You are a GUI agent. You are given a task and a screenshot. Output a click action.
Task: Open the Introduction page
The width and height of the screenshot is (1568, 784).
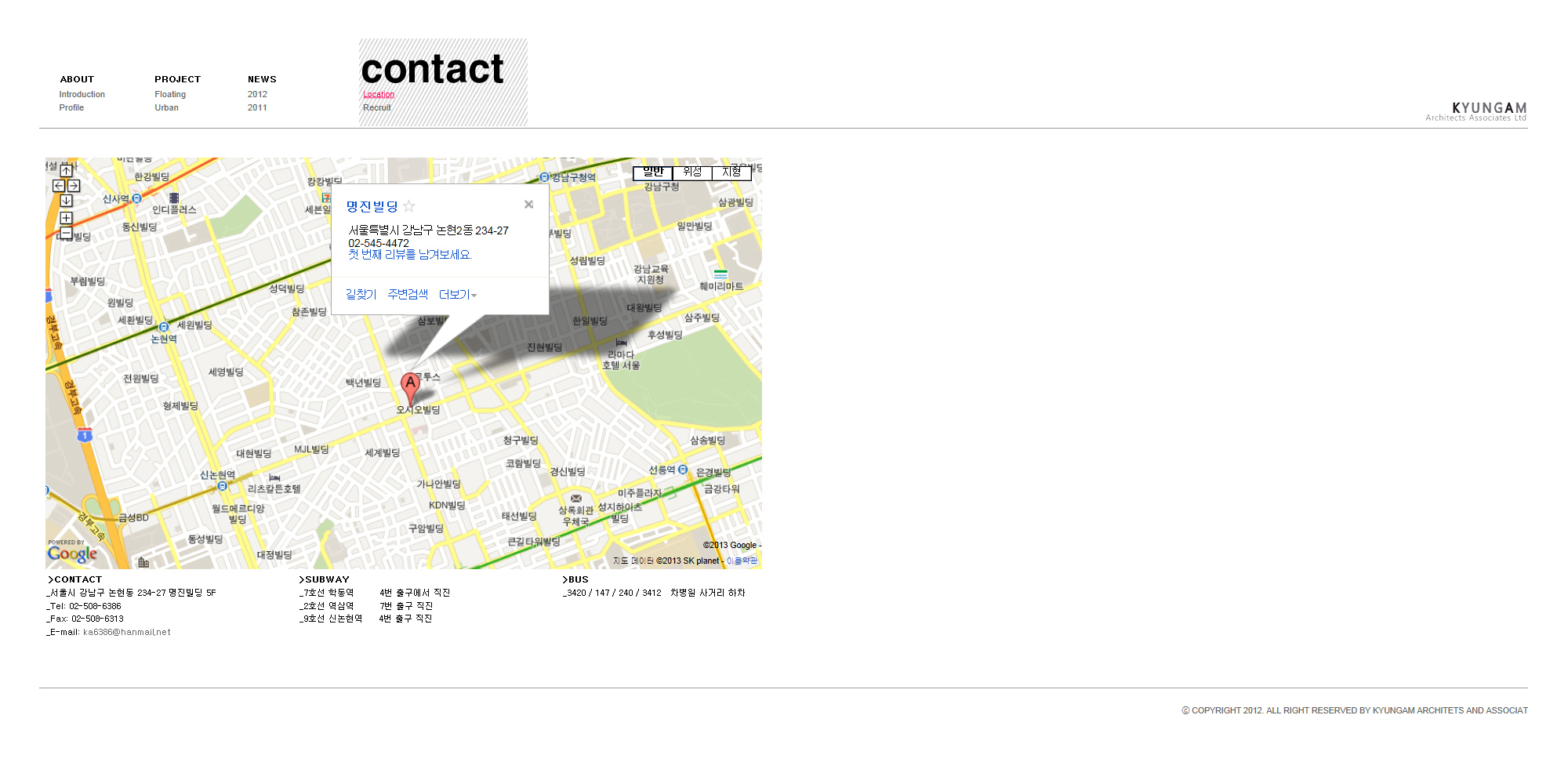(82, 94)
